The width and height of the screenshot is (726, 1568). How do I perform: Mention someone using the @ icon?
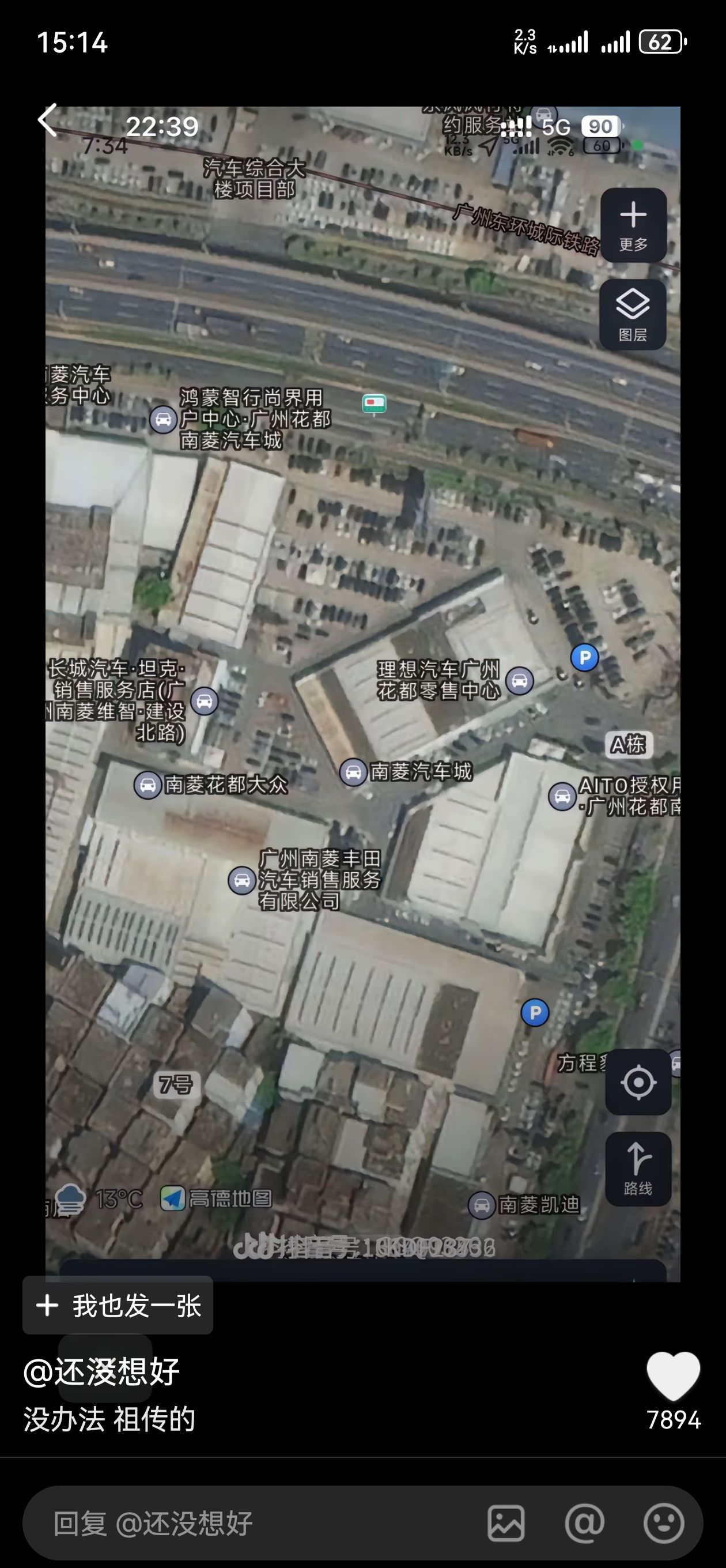pos(584,1524)
